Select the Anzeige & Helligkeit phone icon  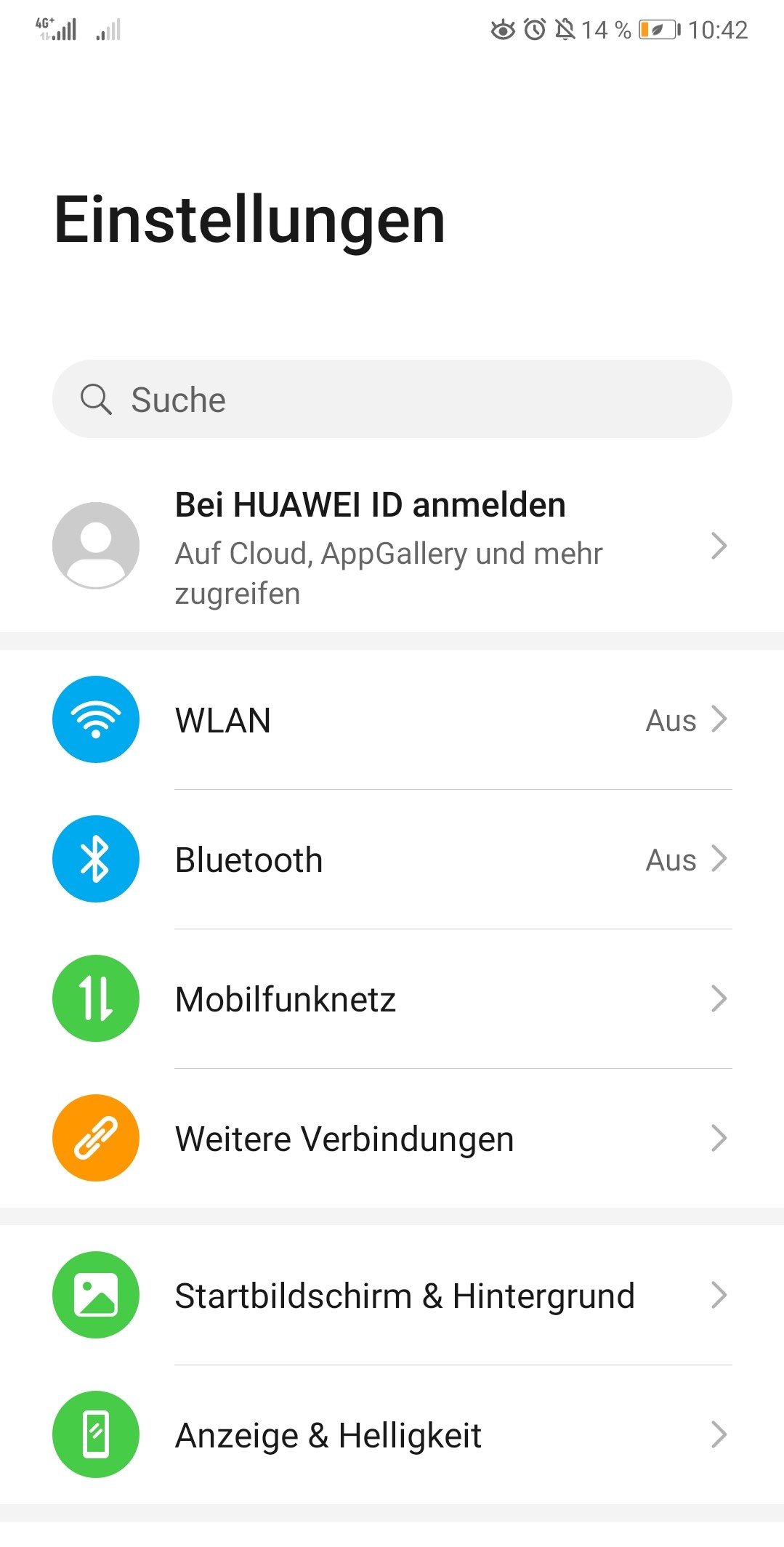pyautogui.click(x=95, y=1435)
